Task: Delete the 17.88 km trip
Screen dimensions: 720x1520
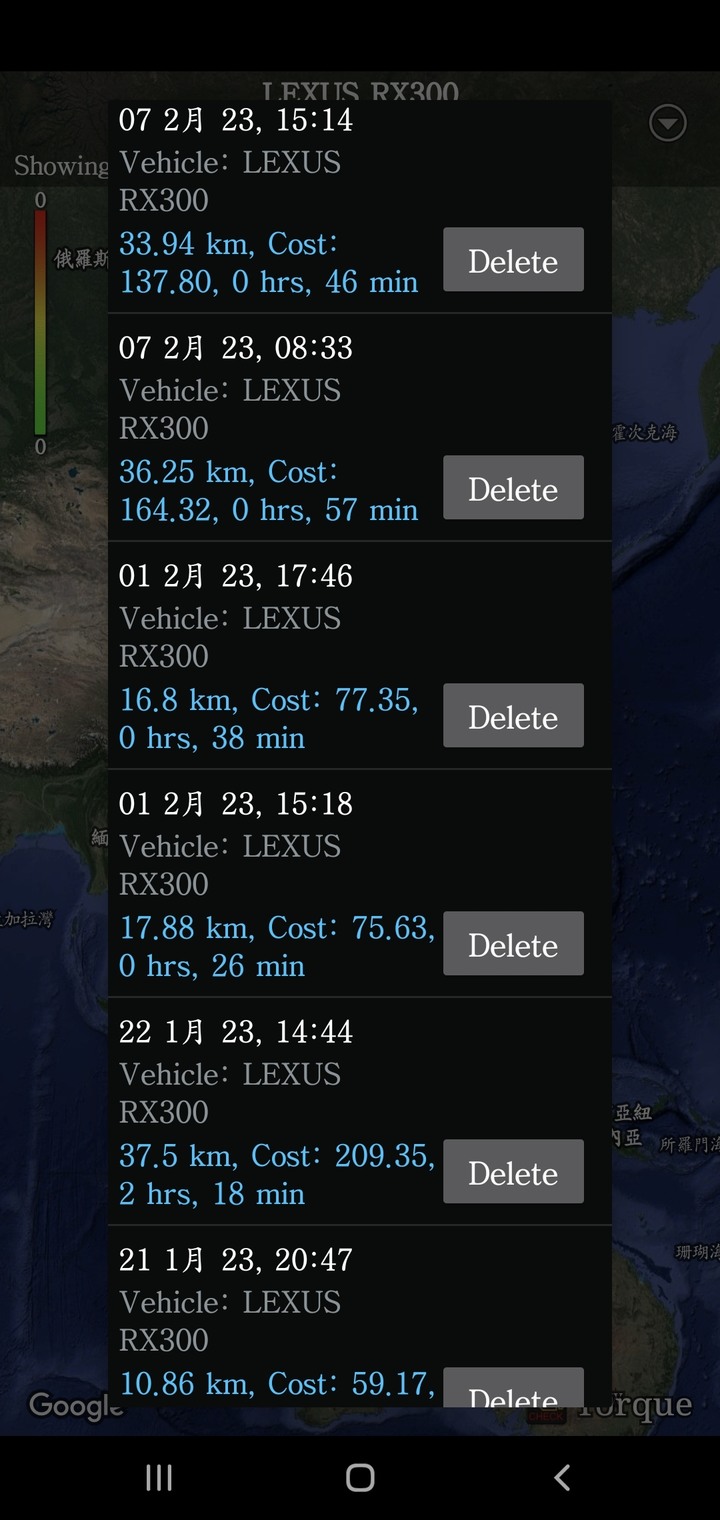Action: click(x=512, y=943)
